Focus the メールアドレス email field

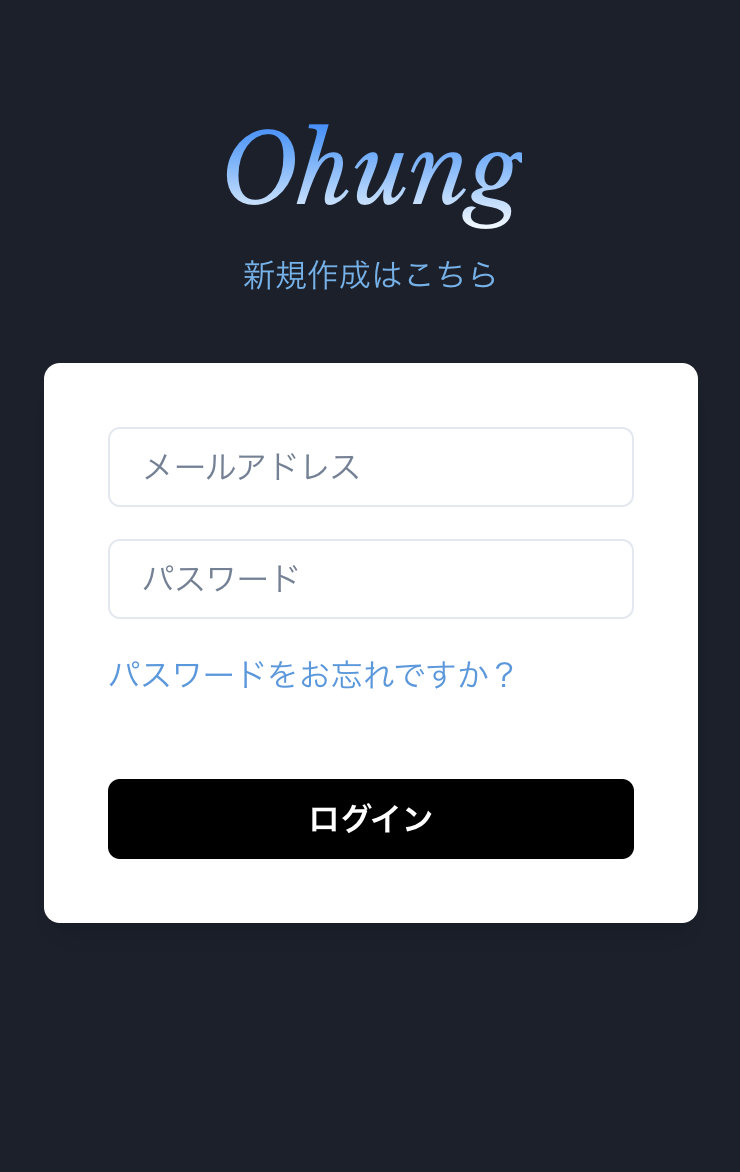370,467
